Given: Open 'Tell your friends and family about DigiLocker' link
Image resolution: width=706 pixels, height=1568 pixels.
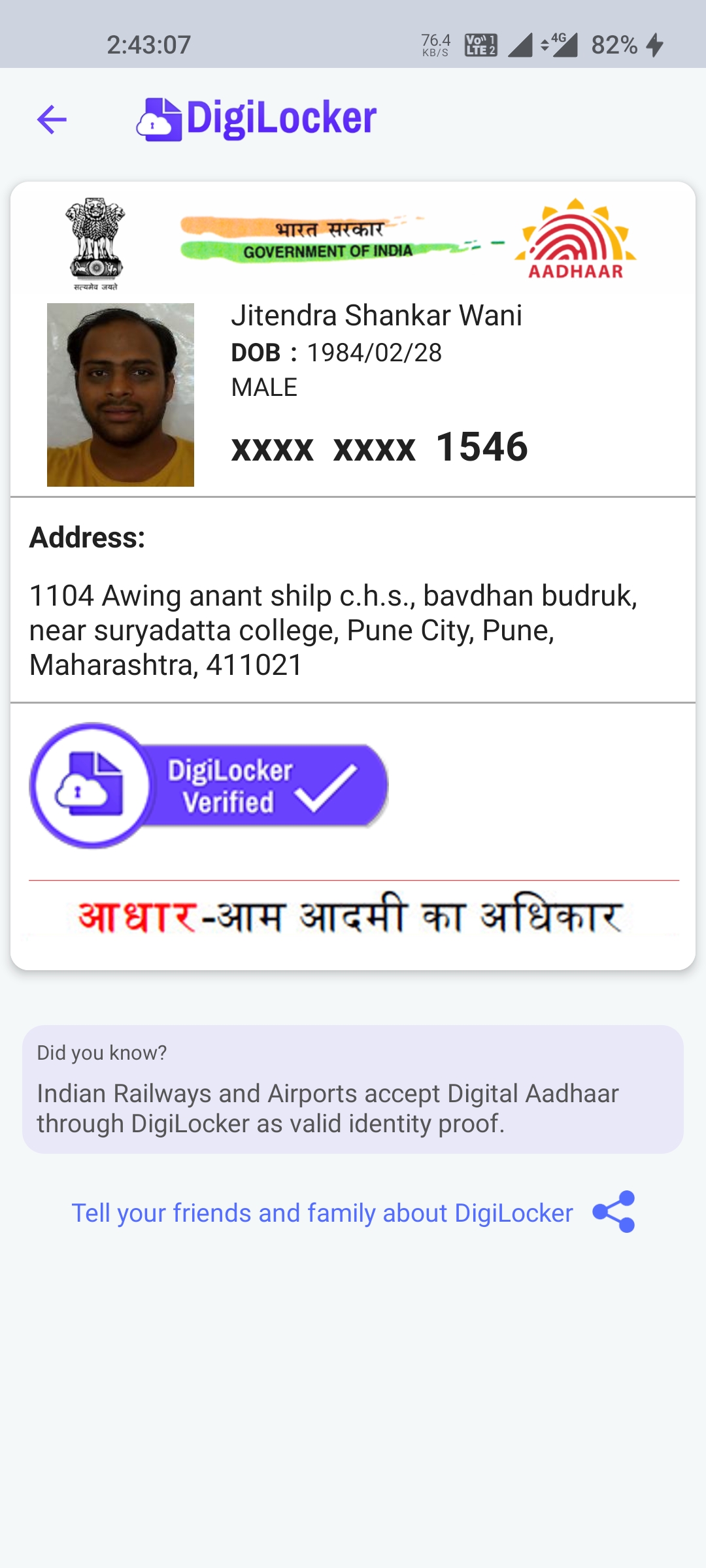Looking at the screenshot, I should [x=322, y=1213].
